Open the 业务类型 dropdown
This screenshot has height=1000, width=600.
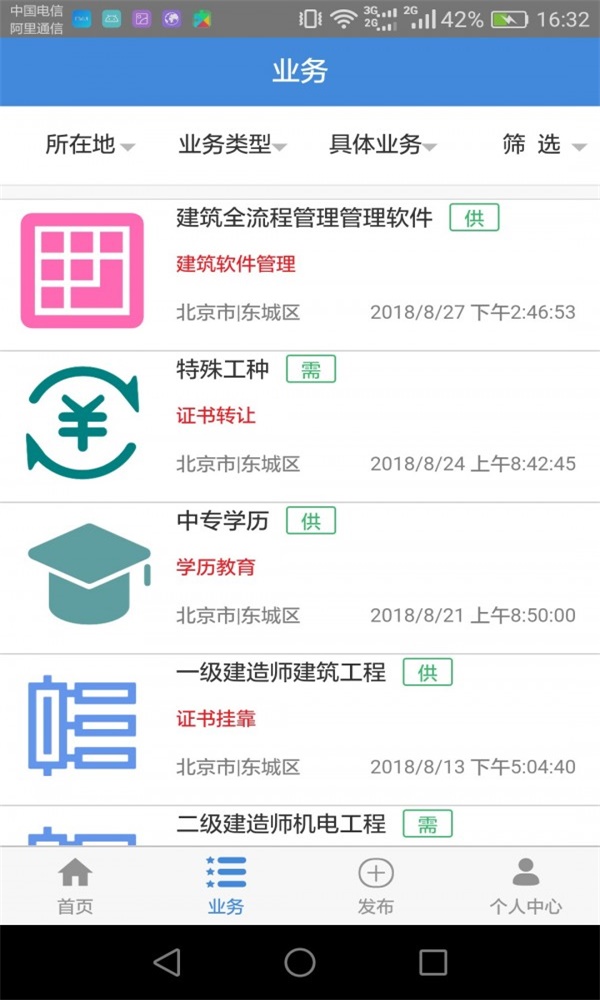232,145
